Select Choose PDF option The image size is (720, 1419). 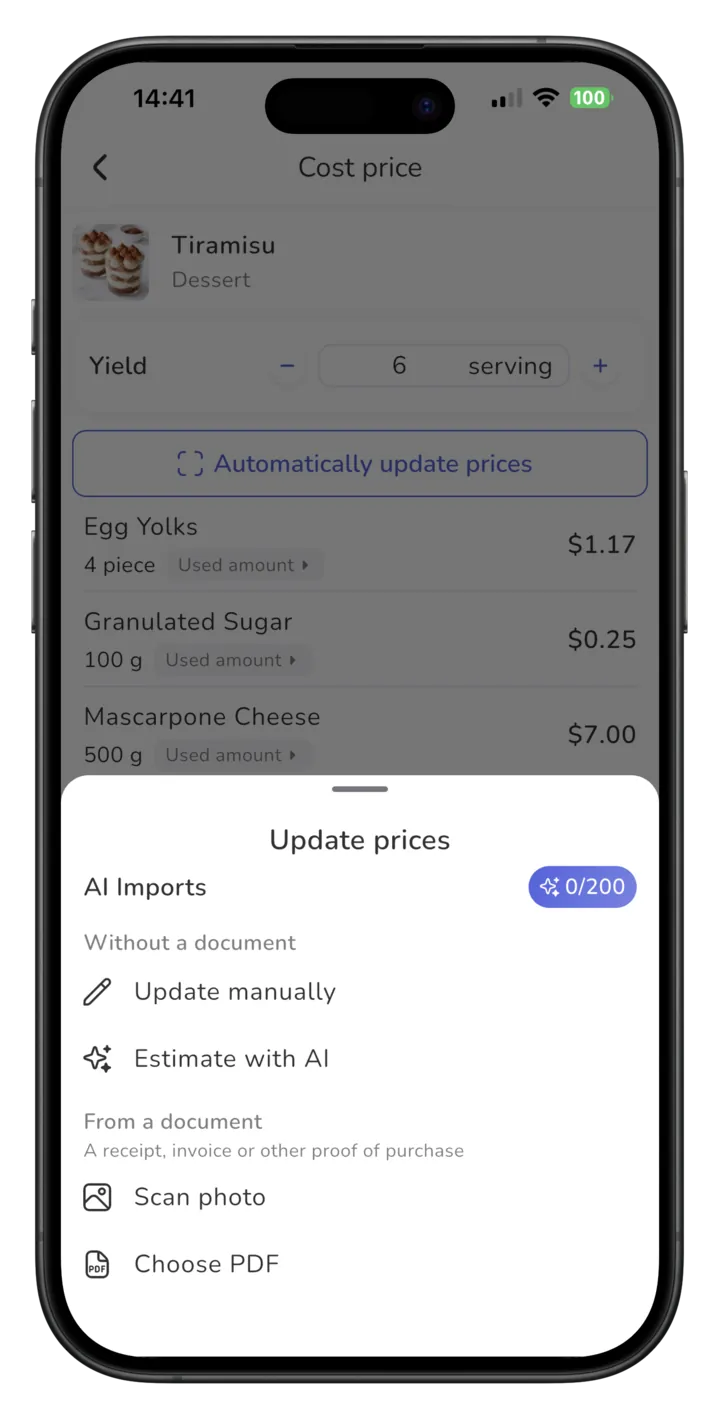click(360, 1264)
